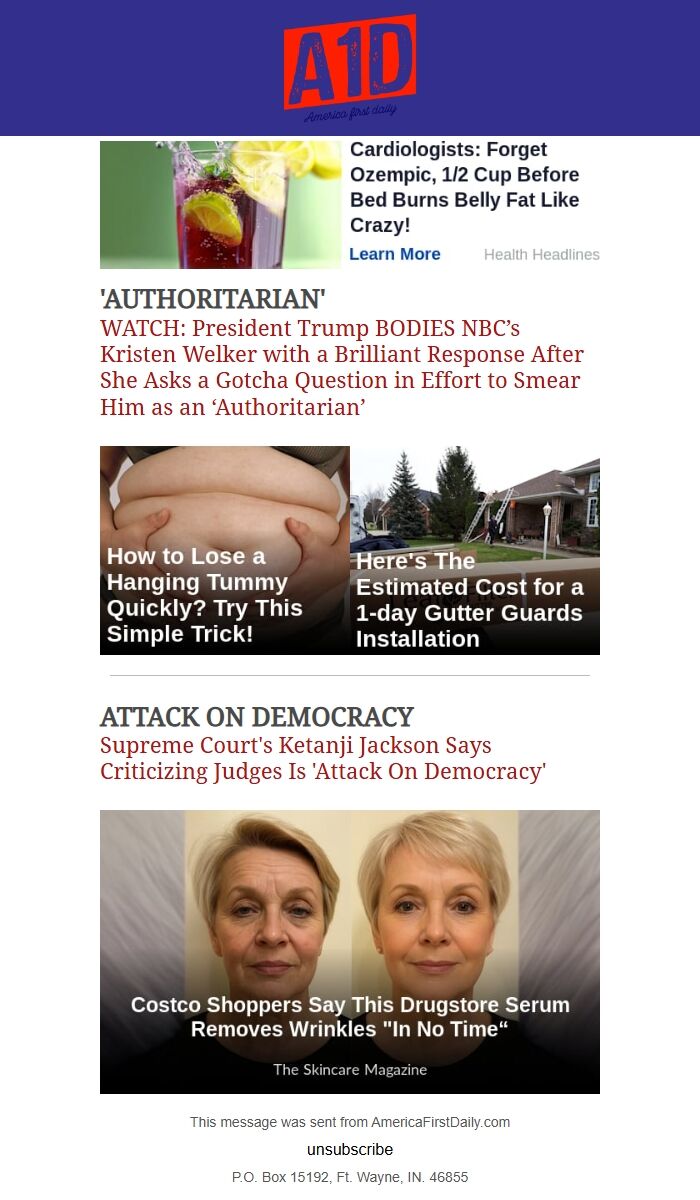Open the Hanging Tummy trick ad
The width and height of the screenshot is (700, 1200).
tap(225, 550)
